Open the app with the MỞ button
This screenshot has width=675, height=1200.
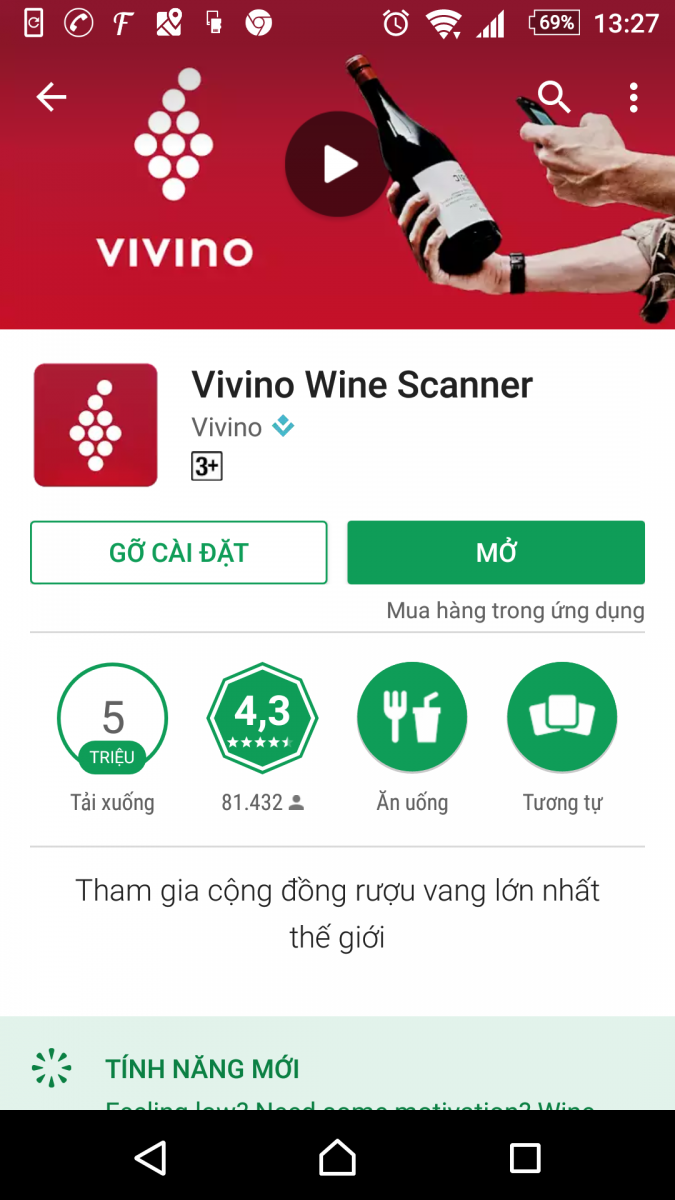496,552
